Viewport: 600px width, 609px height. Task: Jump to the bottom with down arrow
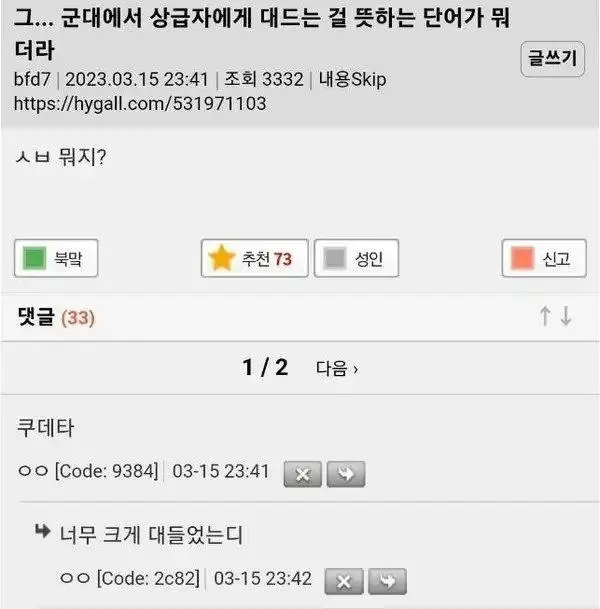coord(567,316)
